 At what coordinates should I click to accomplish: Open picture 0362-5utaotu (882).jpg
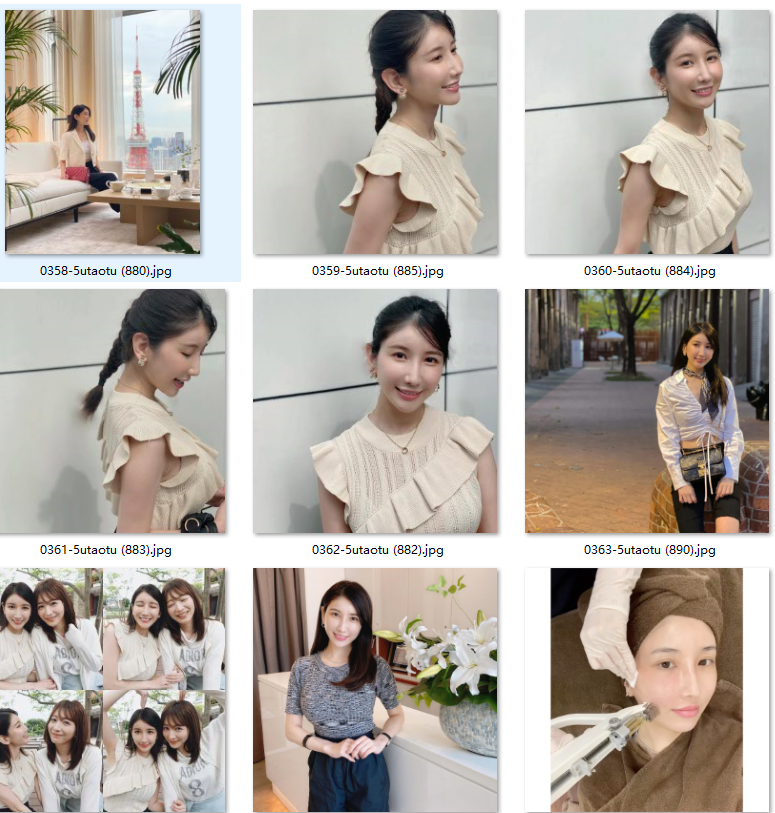[375, 411]
